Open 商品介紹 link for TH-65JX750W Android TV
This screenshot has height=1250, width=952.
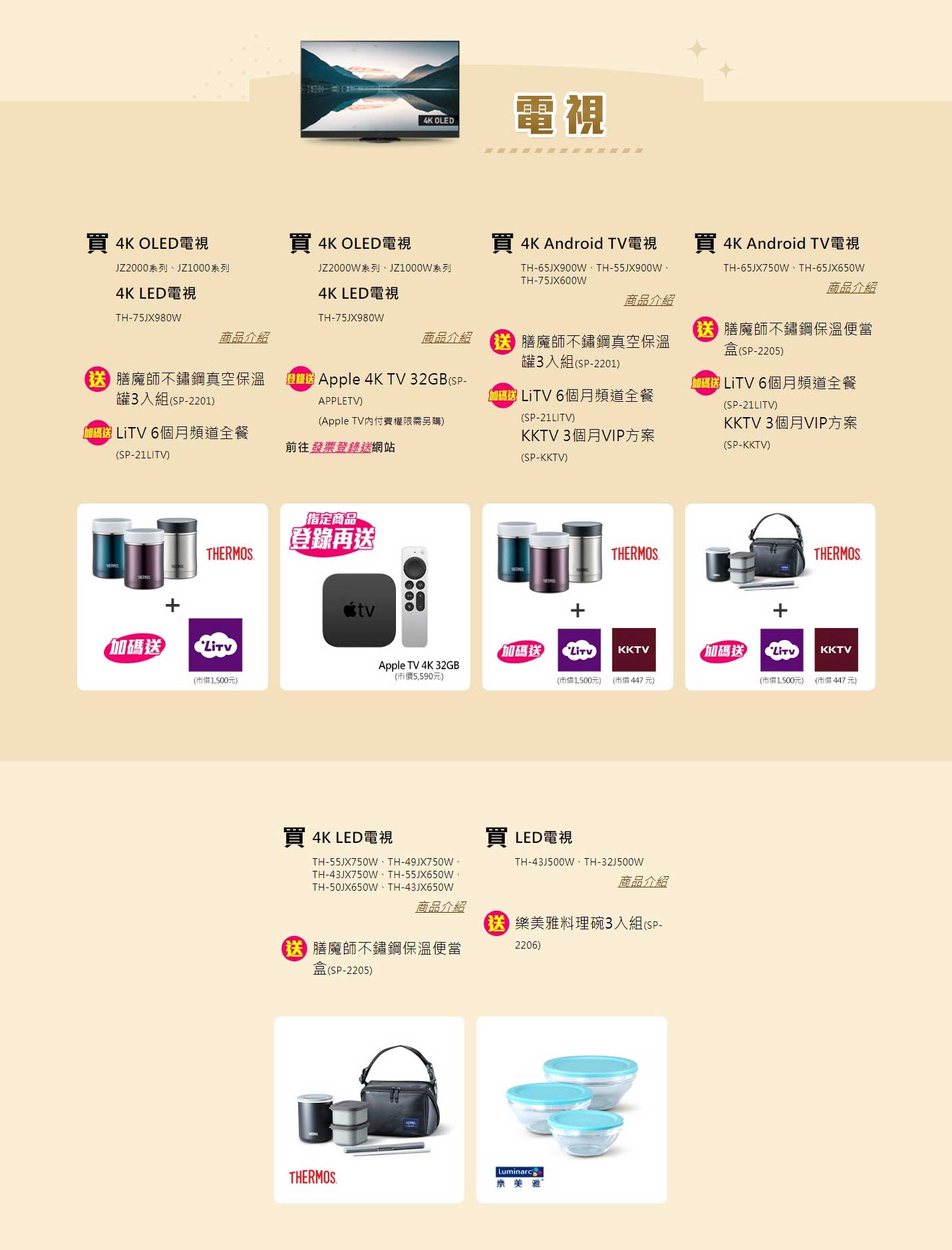851,288
